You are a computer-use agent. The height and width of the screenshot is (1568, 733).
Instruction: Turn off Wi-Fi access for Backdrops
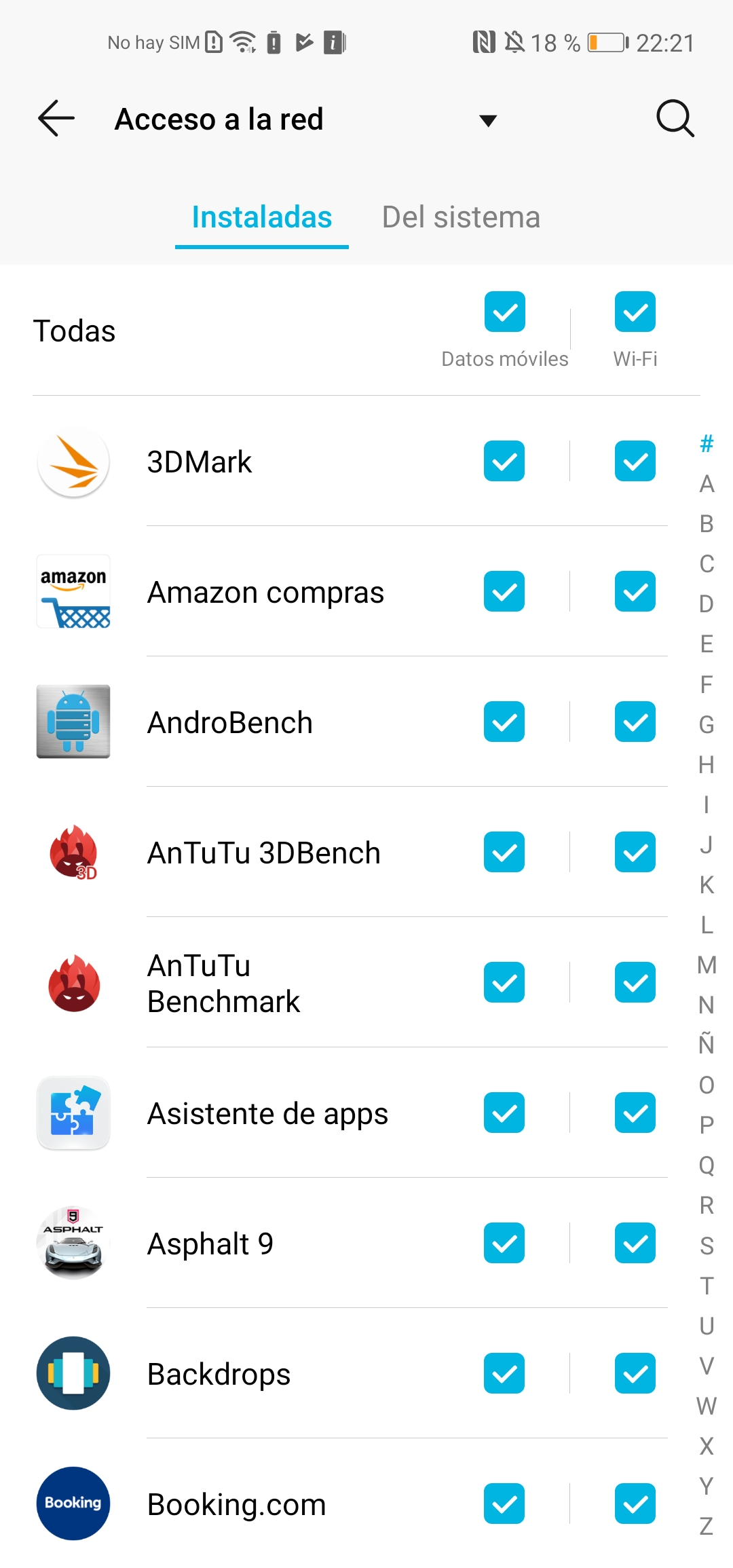(x=635, y=1374)
